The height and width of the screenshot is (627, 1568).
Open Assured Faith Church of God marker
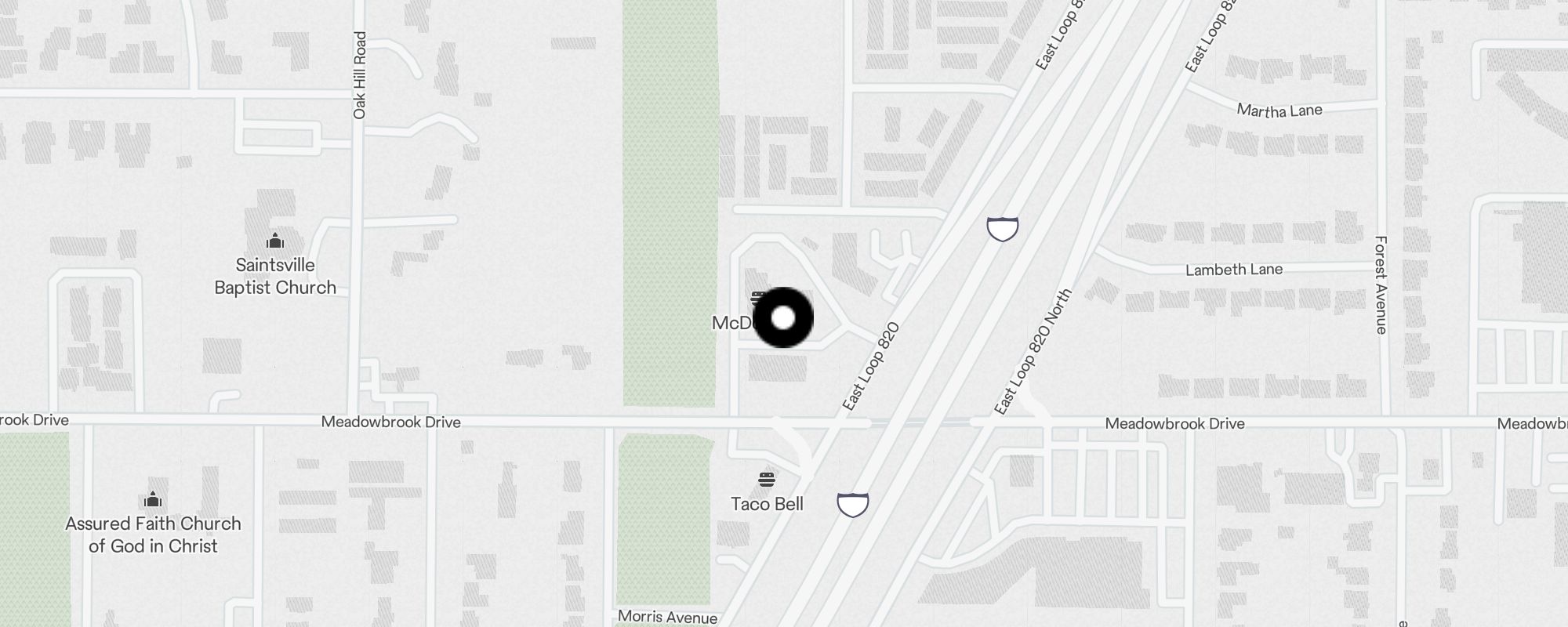click(153, 500)
